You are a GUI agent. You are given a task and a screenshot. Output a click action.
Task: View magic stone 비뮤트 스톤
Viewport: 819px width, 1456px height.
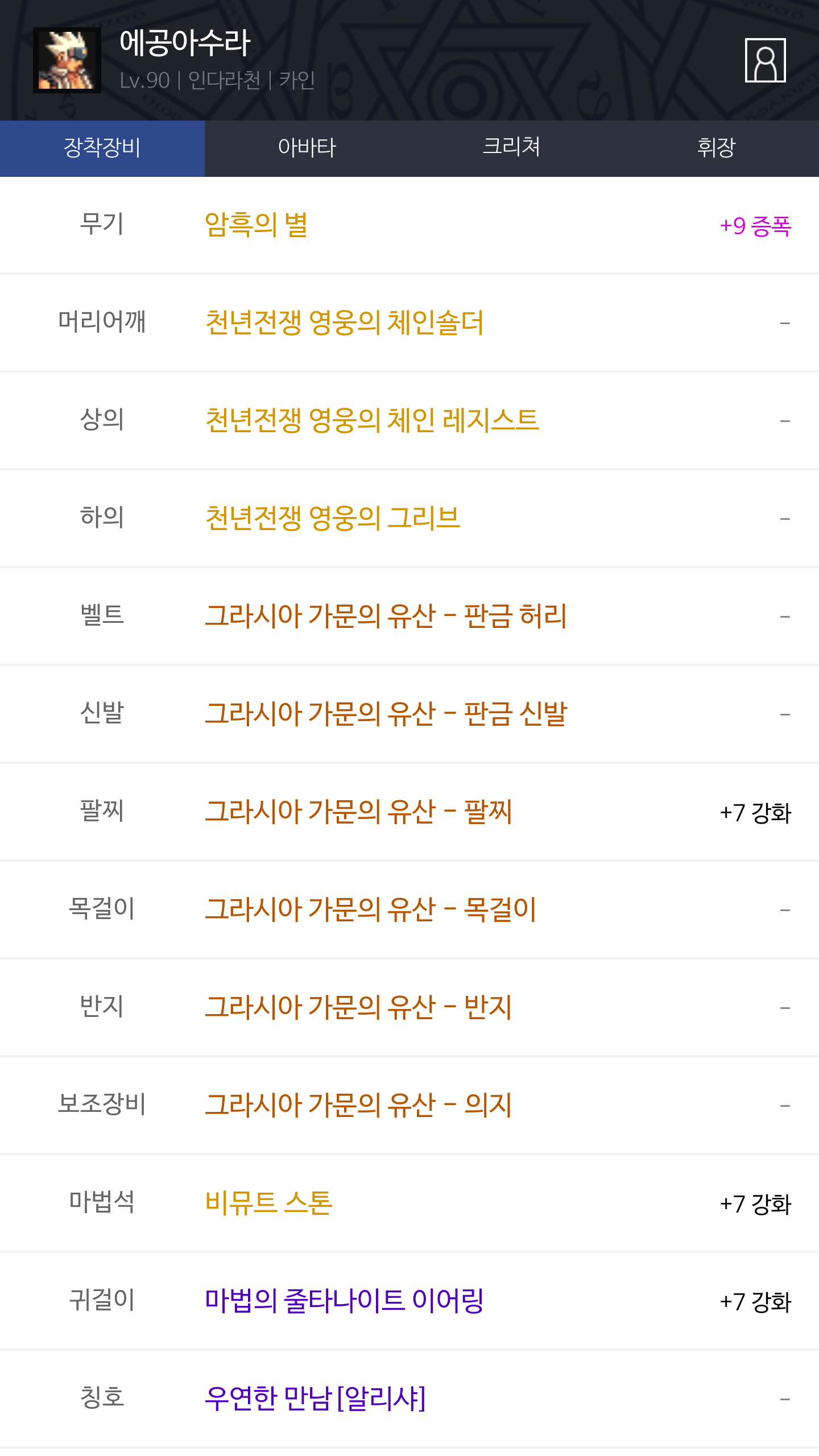[268, 1203]
